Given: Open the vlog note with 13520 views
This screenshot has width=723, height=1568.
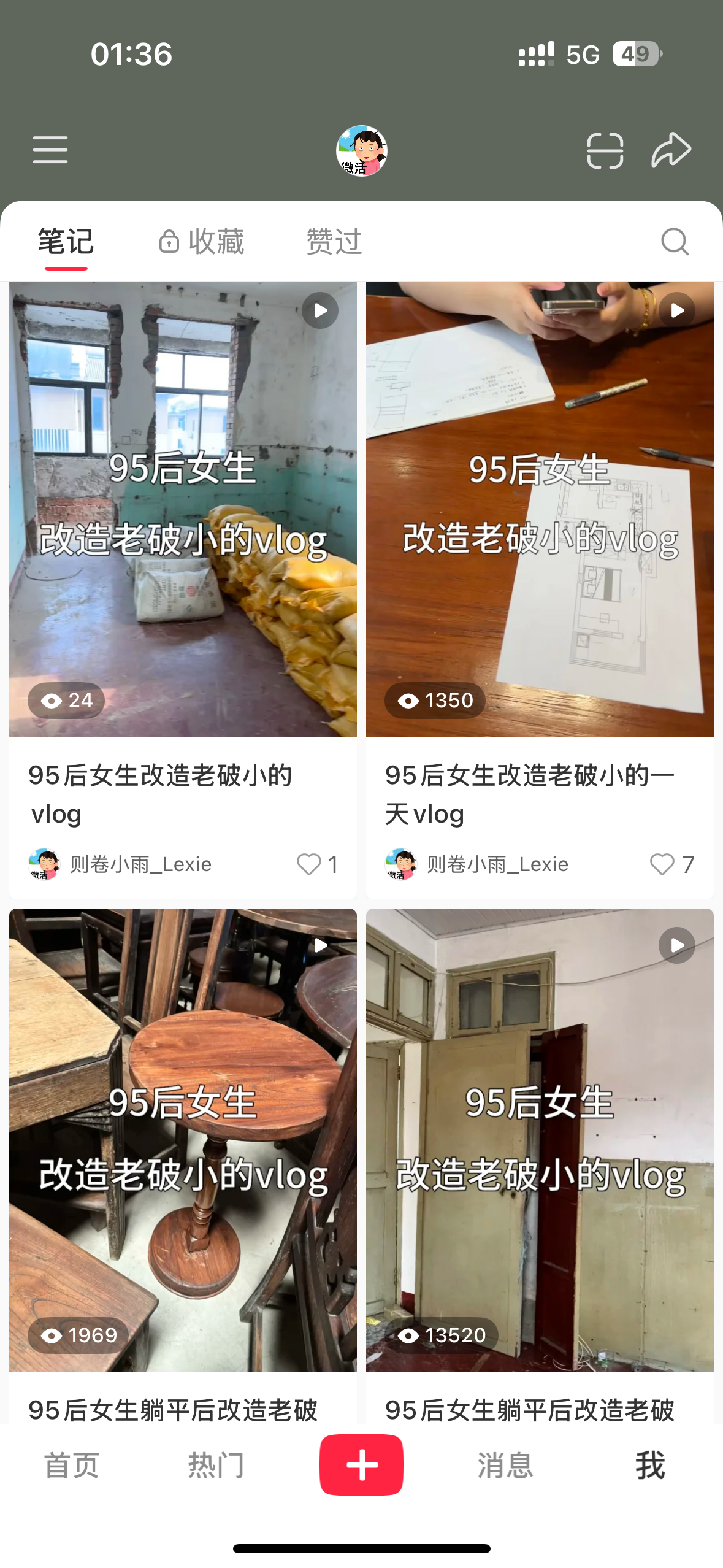Looking at the screenshot, I should coord(540,1140).
